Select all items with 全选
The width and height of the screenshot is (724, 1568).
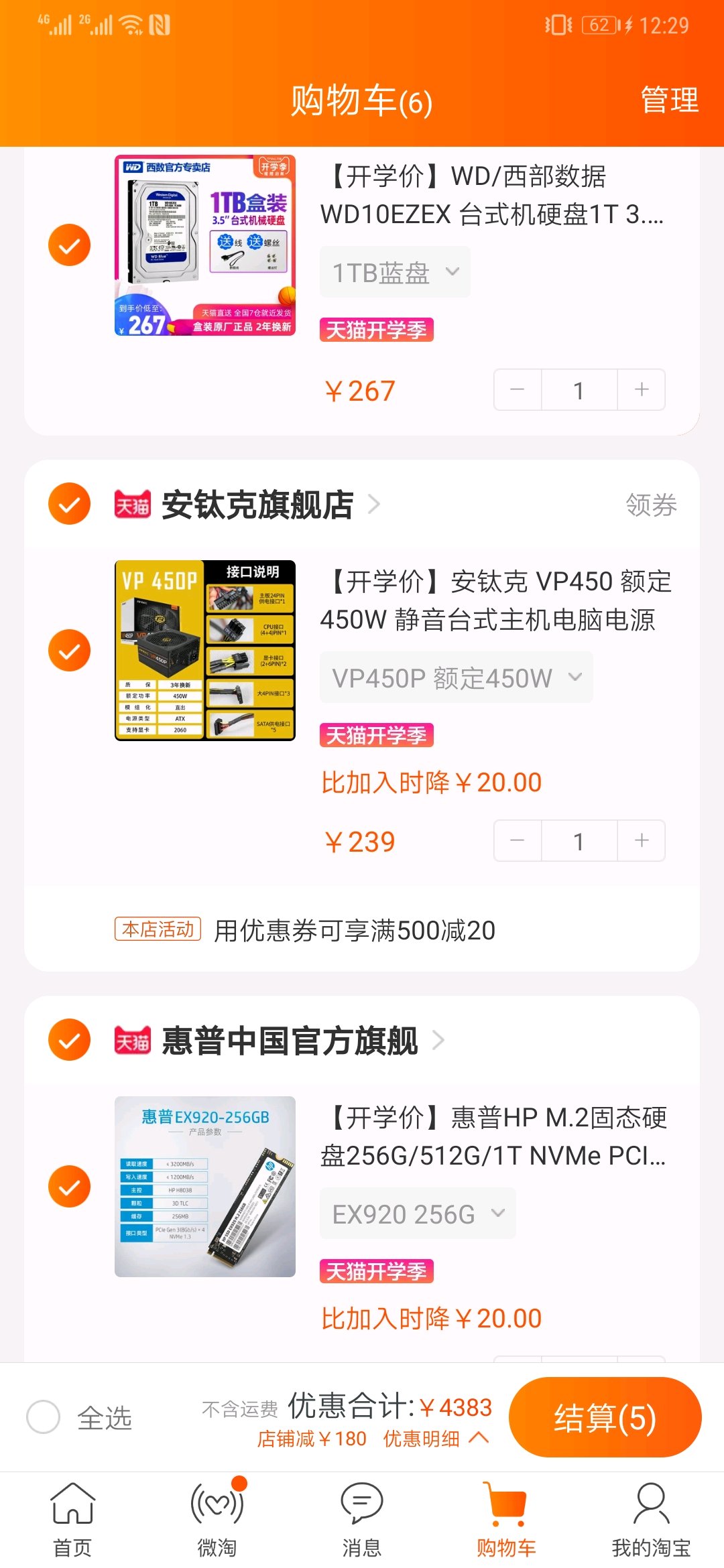[x=44, y=1417]
